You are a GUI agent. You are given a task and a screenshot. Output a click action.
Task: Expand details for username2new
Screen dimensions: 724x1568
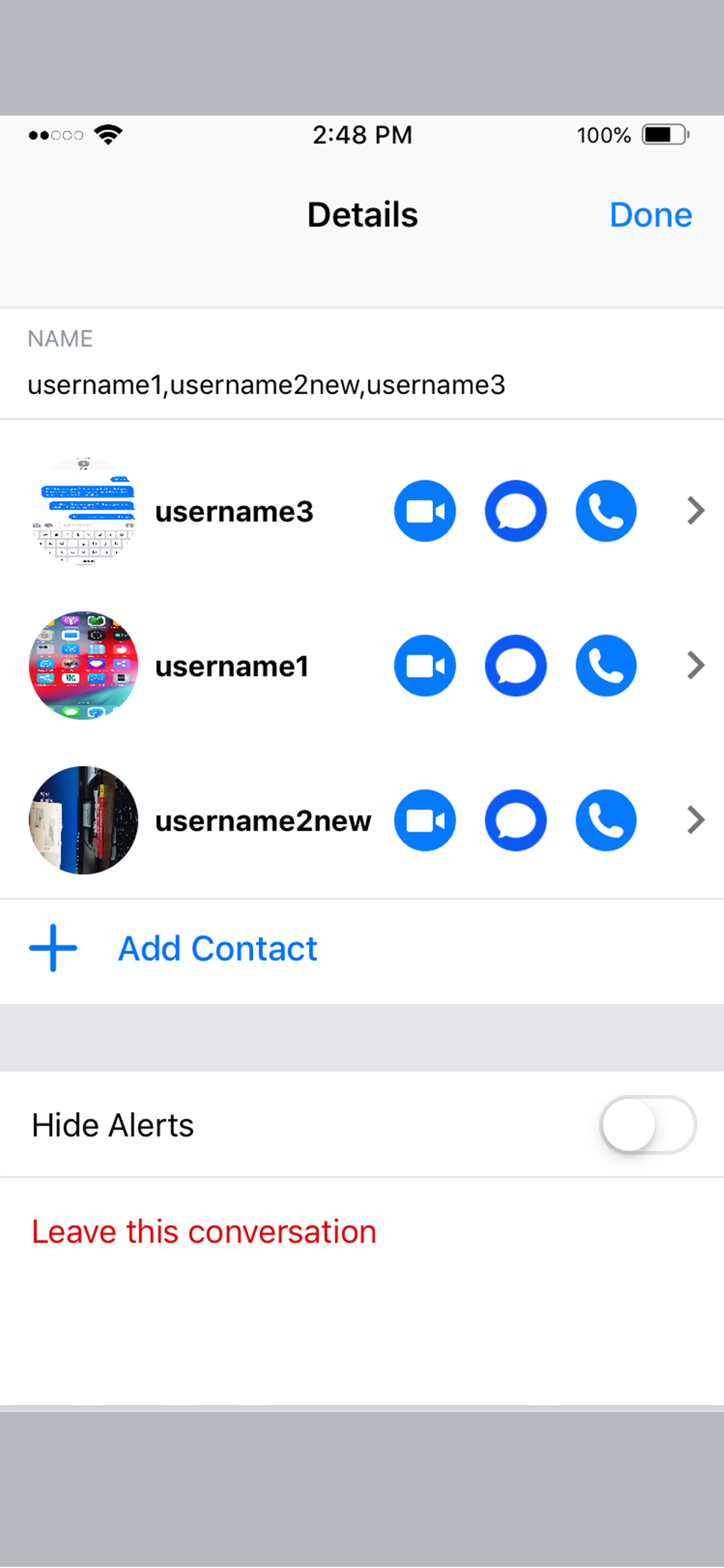coord(695,820)
